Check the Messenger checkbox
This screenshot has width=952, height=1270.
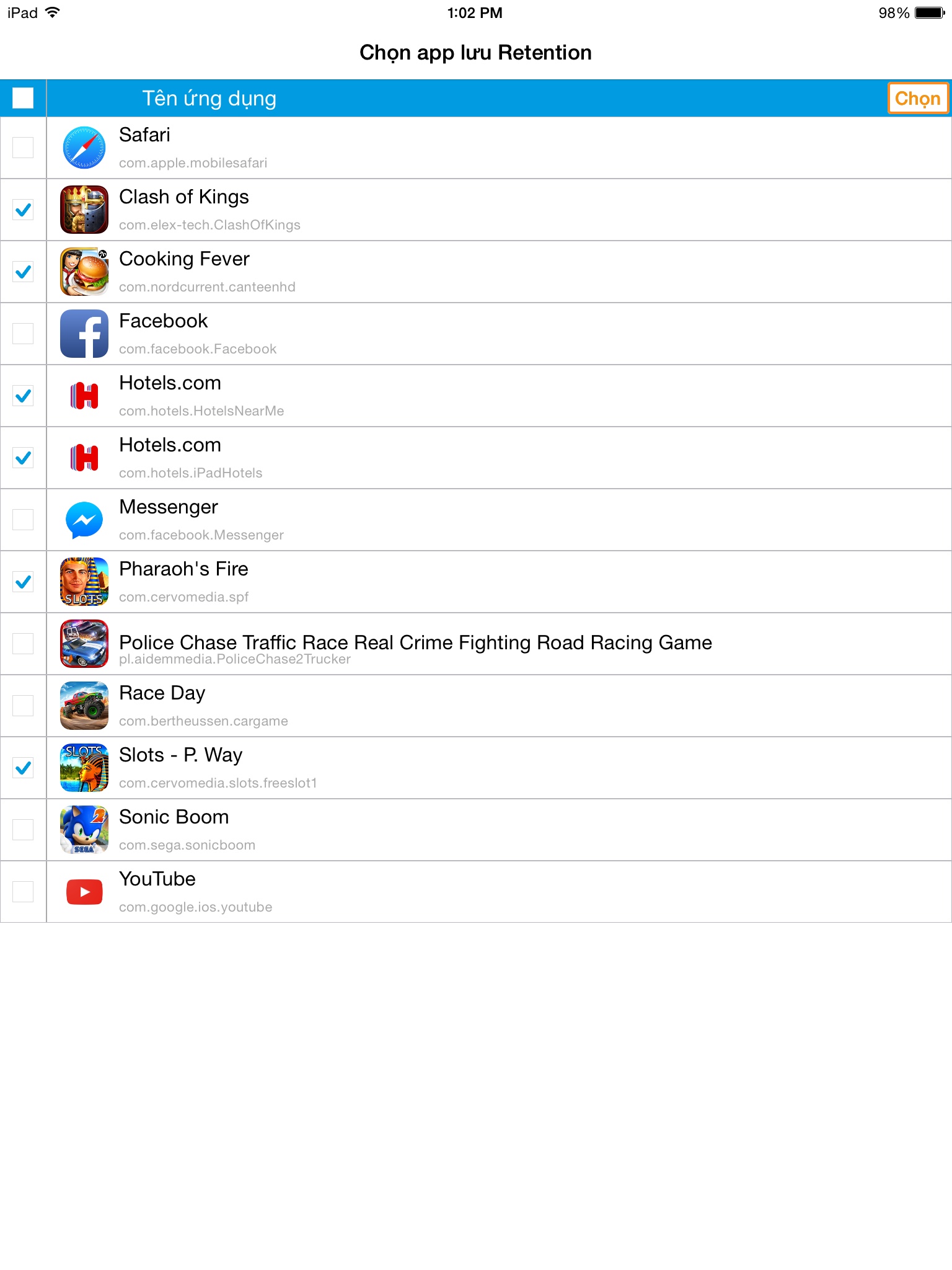click(23, 520)
